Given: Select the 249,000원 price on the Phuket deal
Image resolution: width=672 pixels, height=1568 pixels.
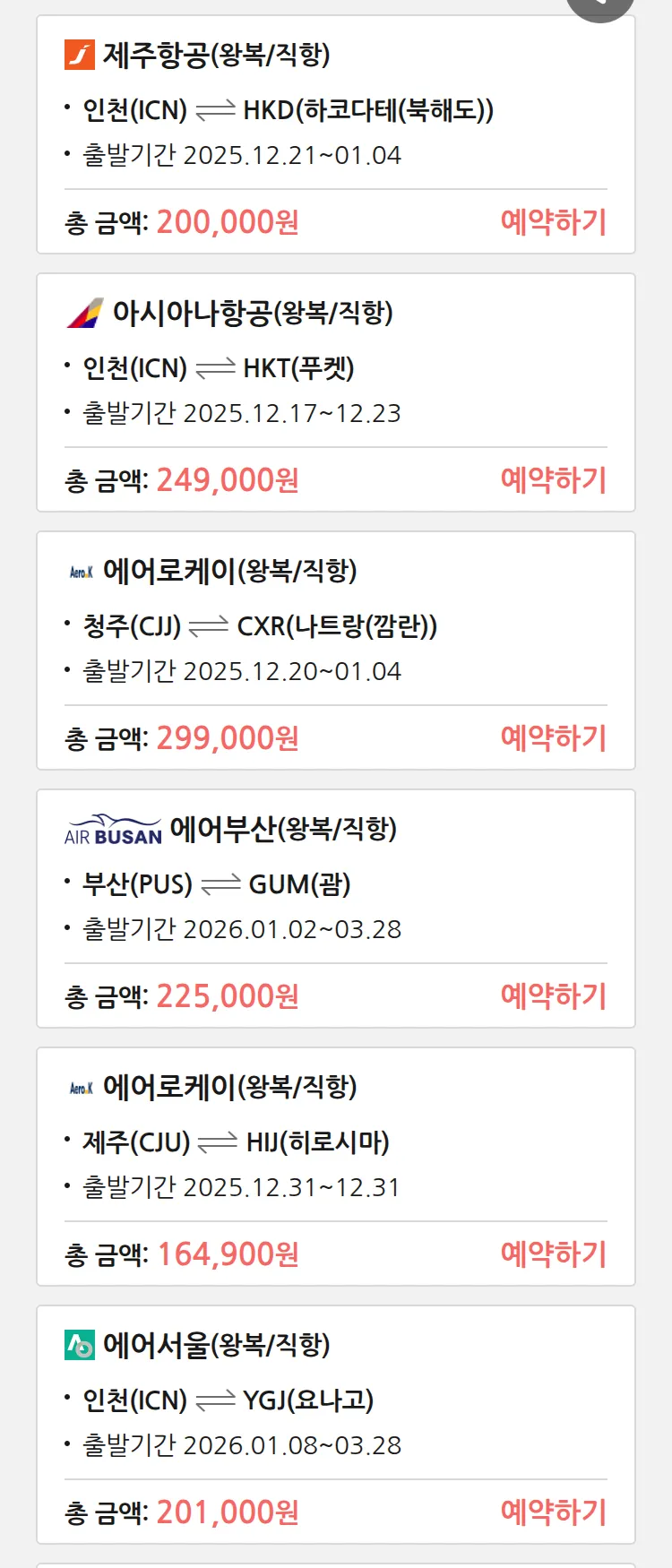Looking at the screenshot, I should pyautogui.click(x=223, y=480).
